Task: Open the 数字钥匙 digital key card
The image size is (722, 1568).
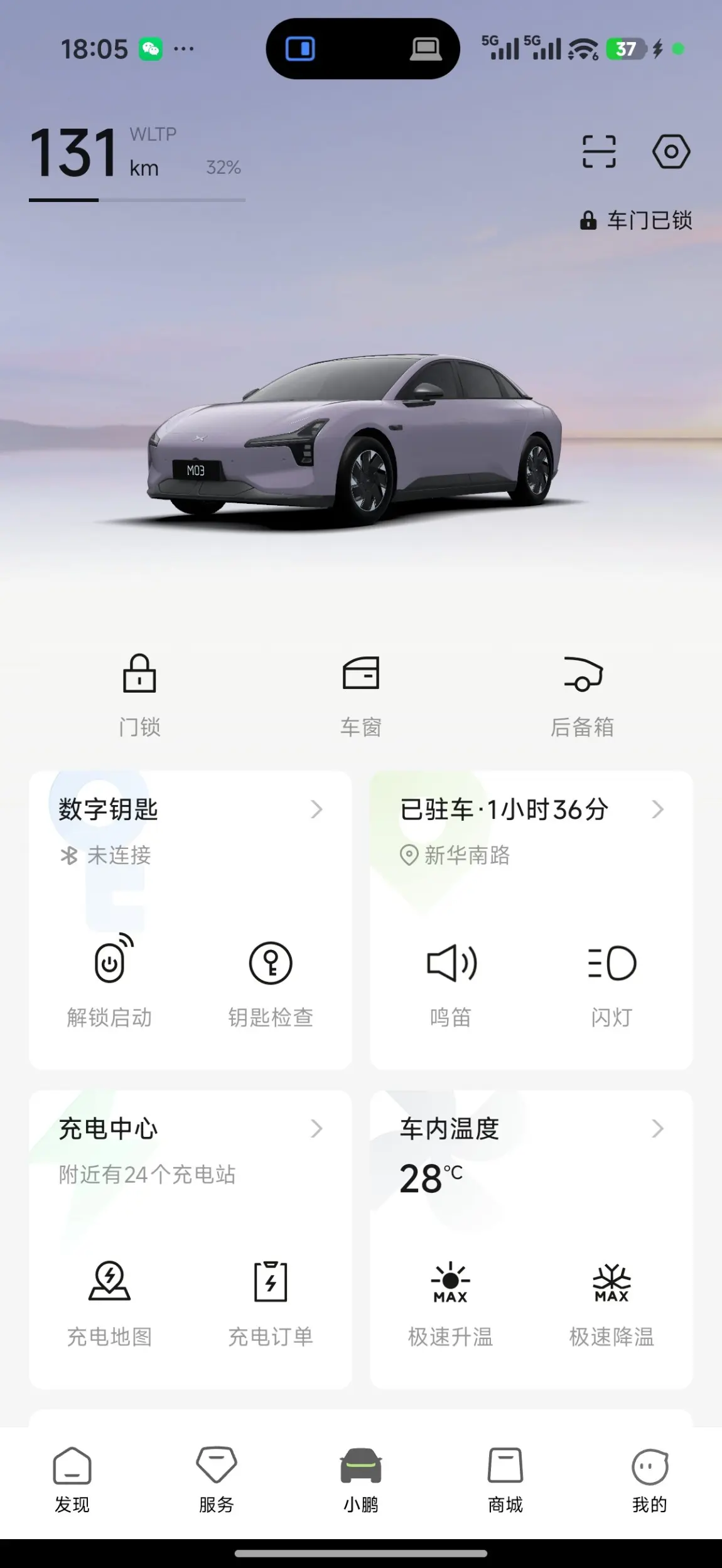Action: pyautogui.click(x=190, y=809)
